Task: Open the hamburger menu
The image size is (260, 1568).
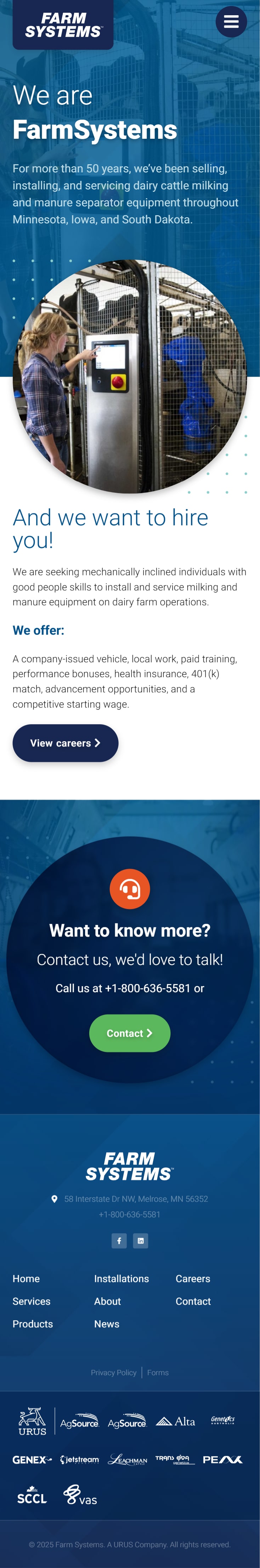Action: tap(231, 22)
